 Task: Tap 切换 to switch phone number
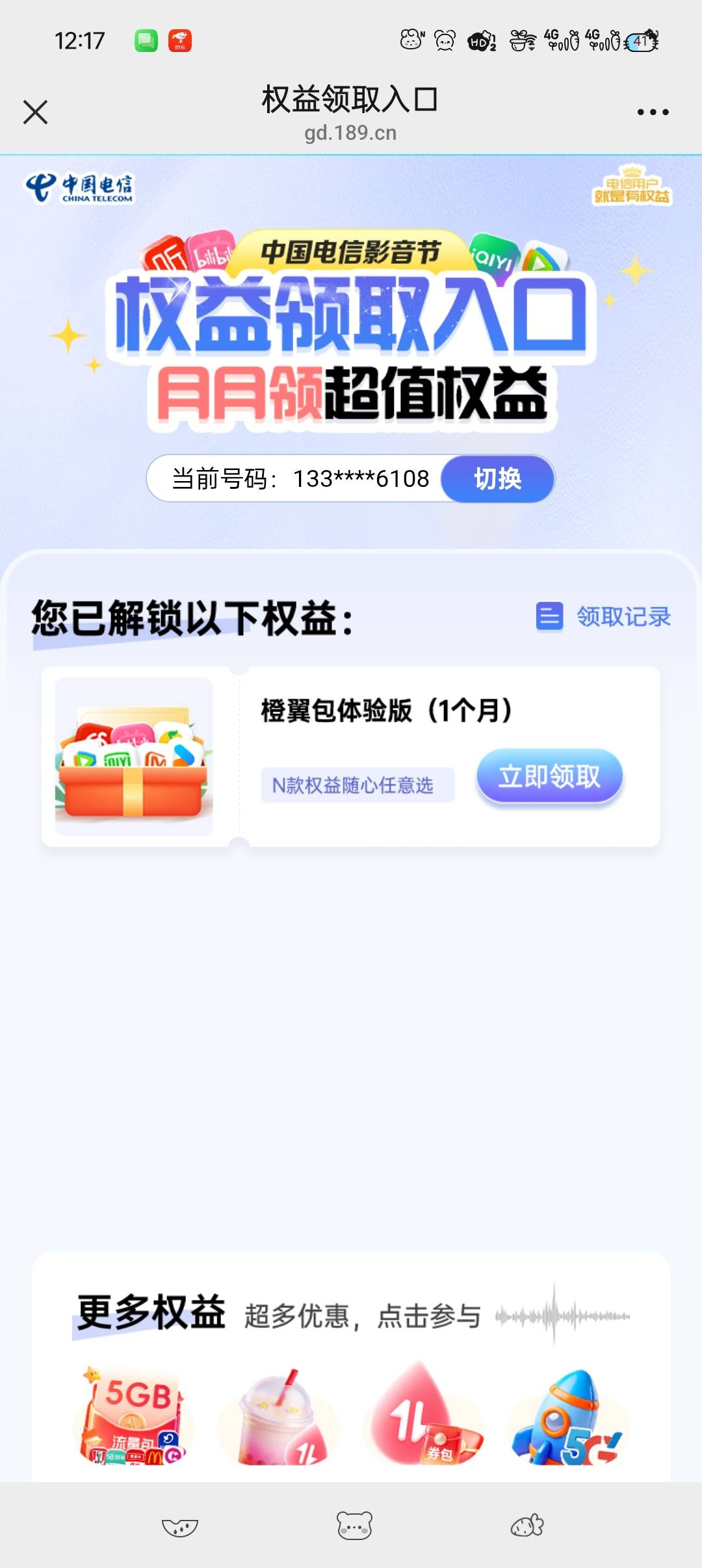[x=497, y=479]
